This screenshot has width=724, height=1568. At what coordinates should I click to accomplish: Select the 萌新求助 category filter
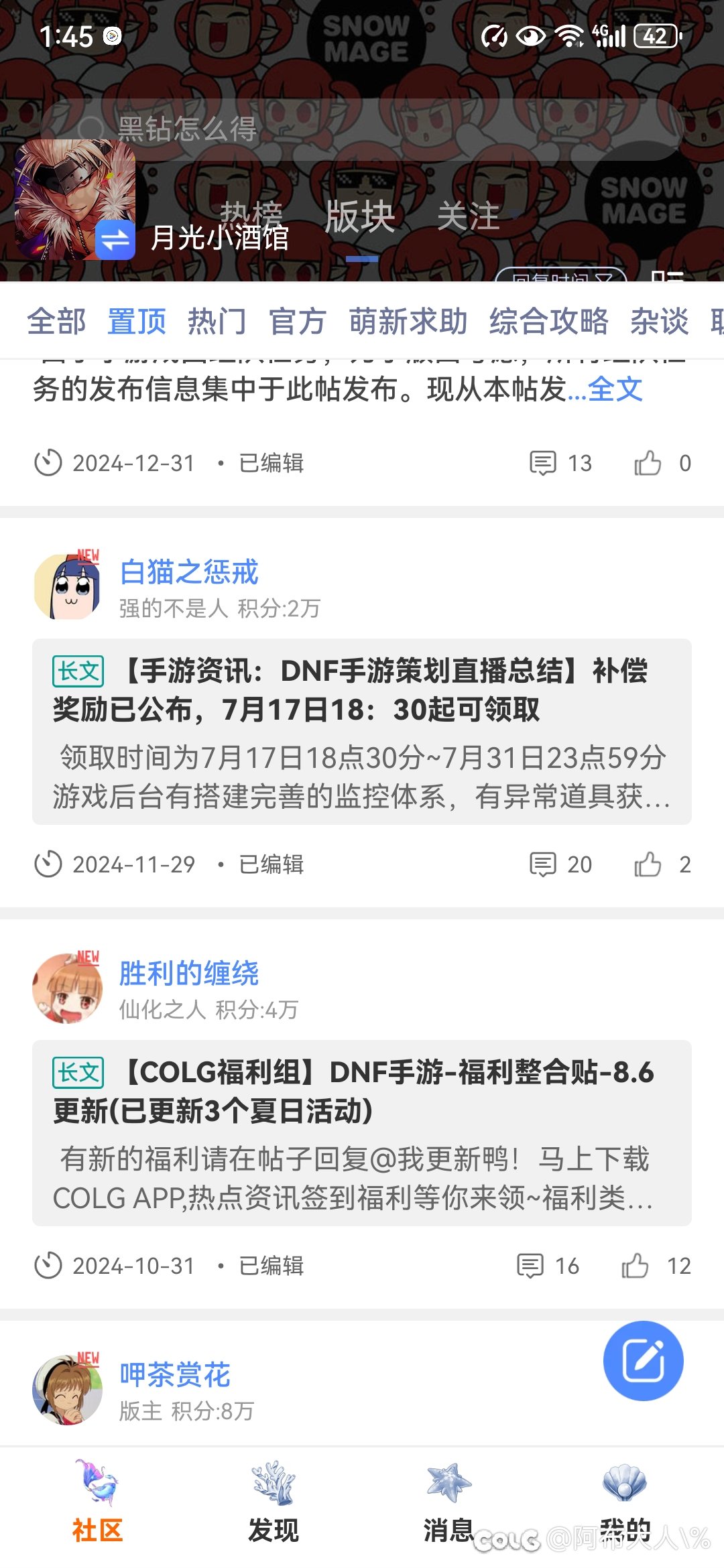pyautogui.click(x=408, y=321)
